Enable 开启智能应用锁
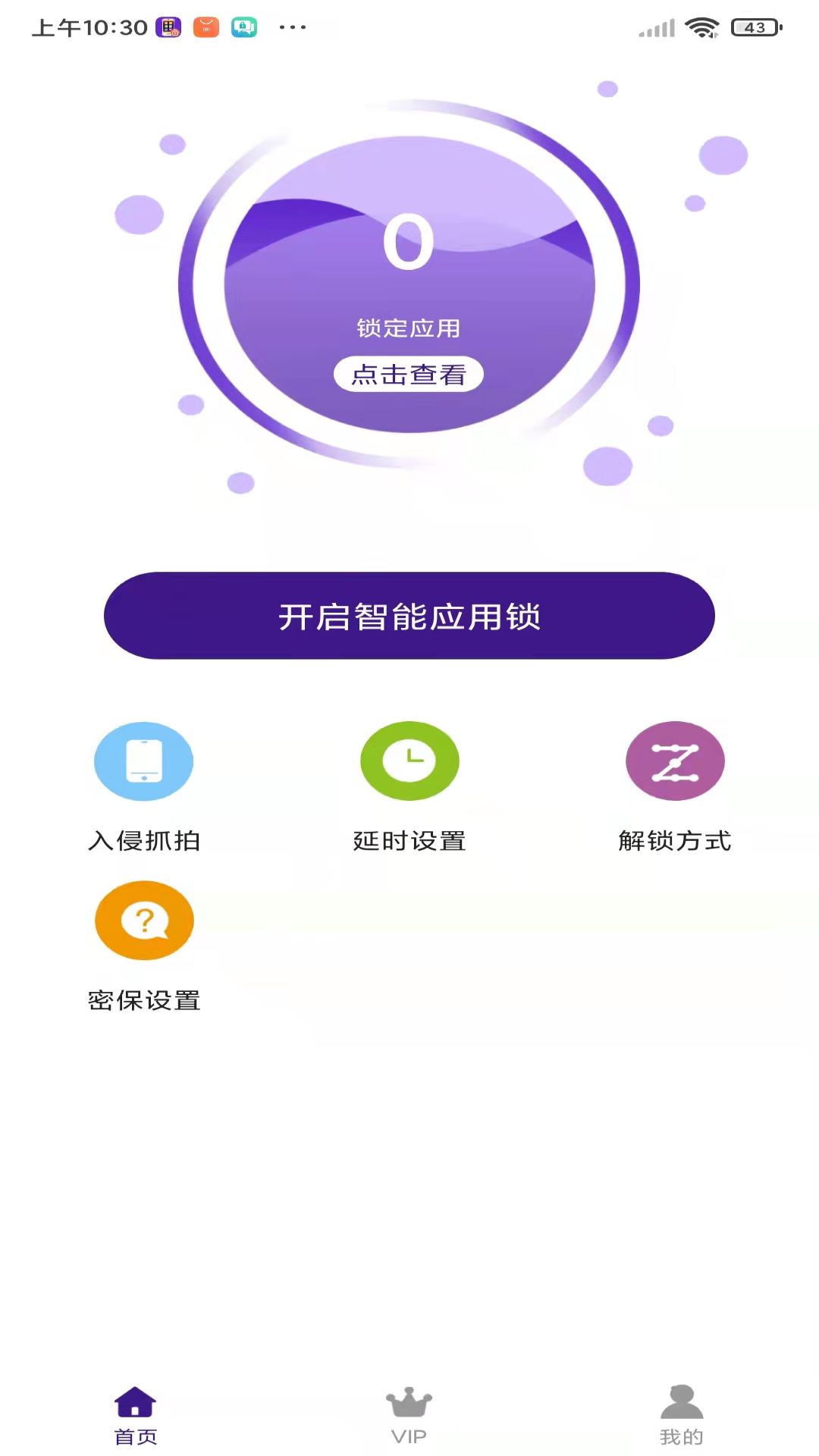This screenshot has width=819, height=1456. [409, 616]
